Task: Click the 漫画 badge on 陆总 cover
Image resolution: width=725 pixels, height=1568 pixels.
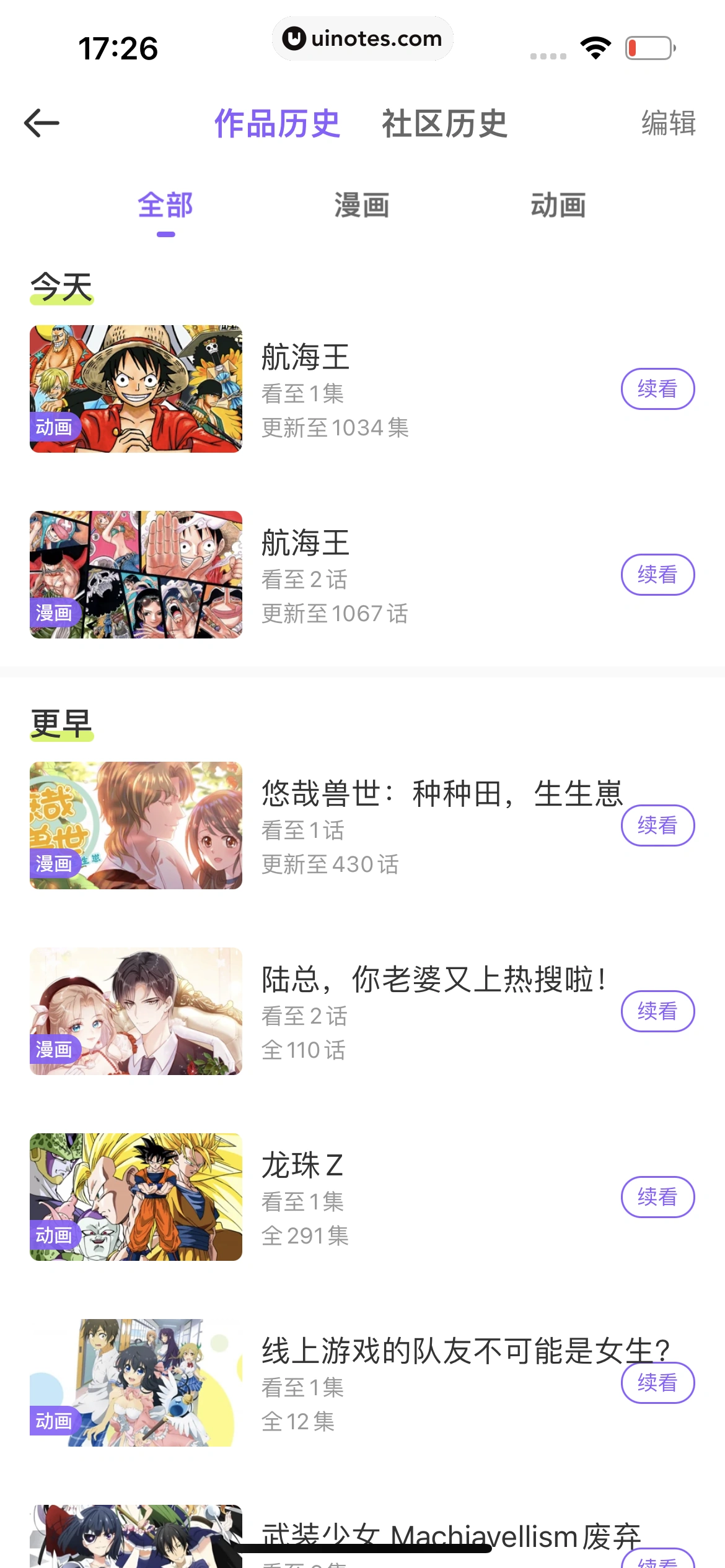Action: coord(55,1050)
